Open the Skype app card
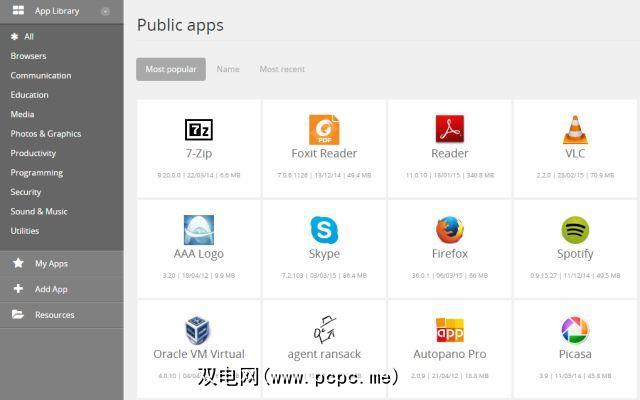Viewport: 640px width, 400px height. (324, 246)
